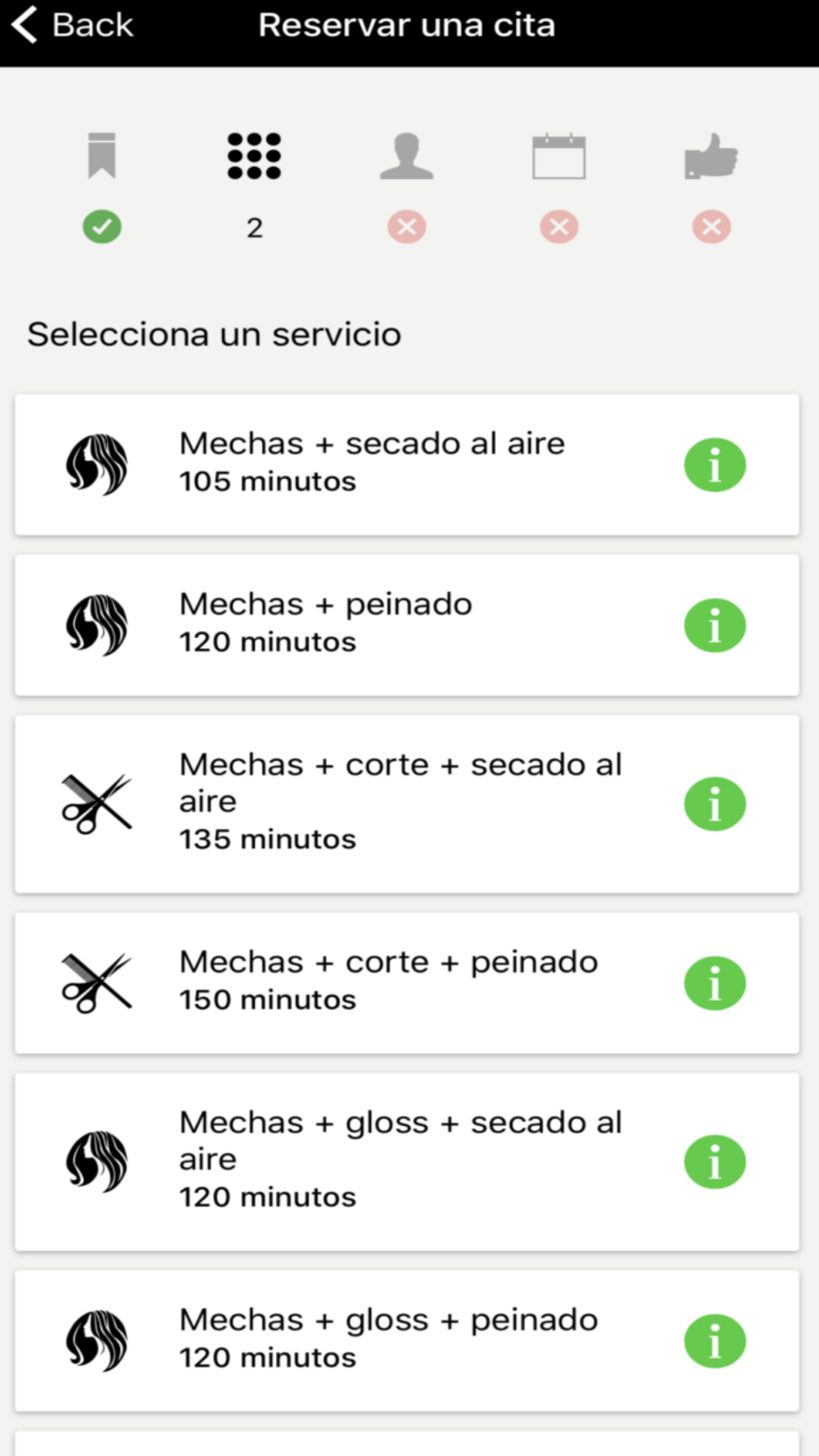Show info for Mechas + peinado

pyautogui.click(x=715, y=626)
